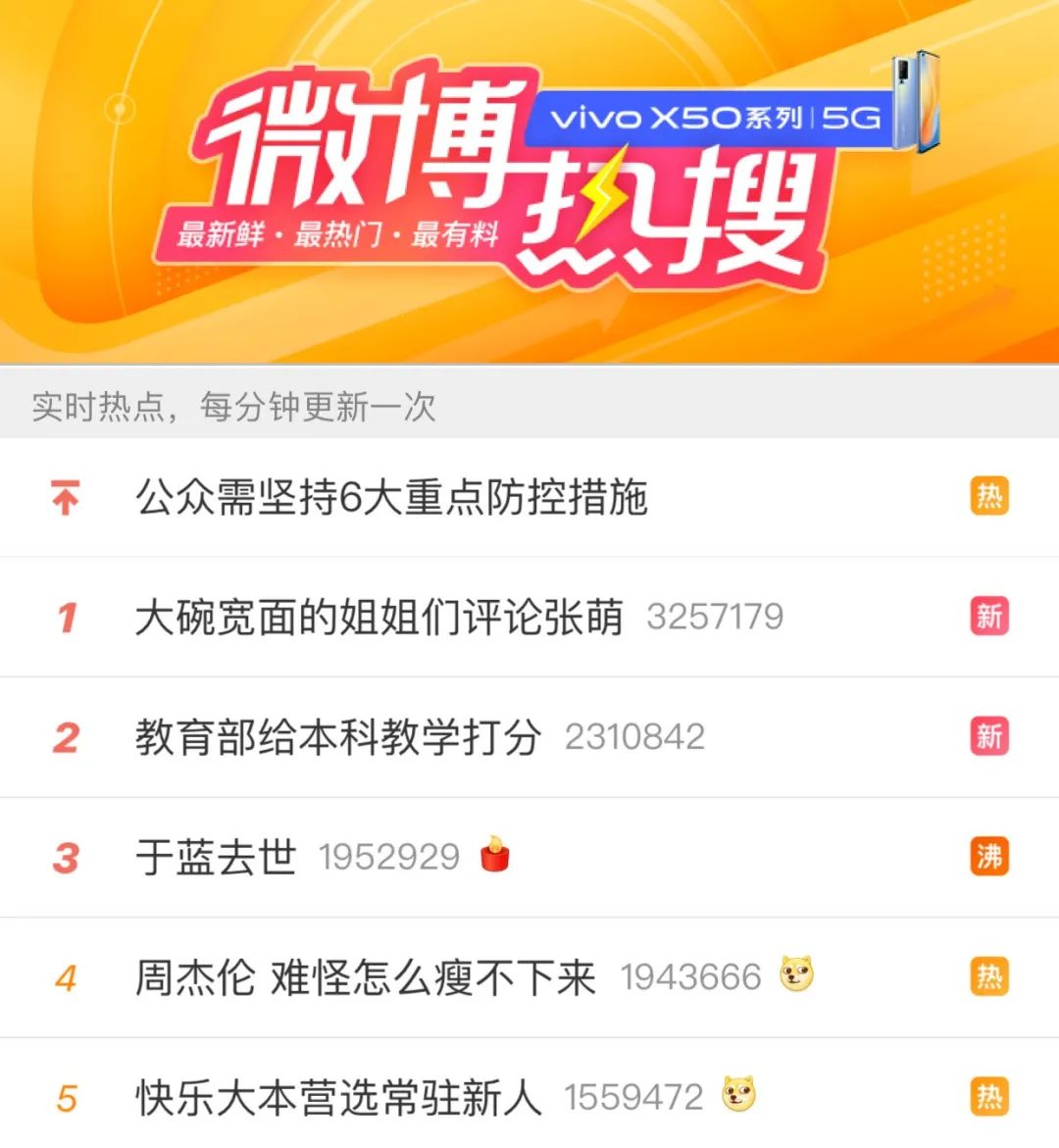Tap the vivo X50 微博热搜 banner
The width and height of the screenshot is (1059, 1148).
click(x=529, y=181)
